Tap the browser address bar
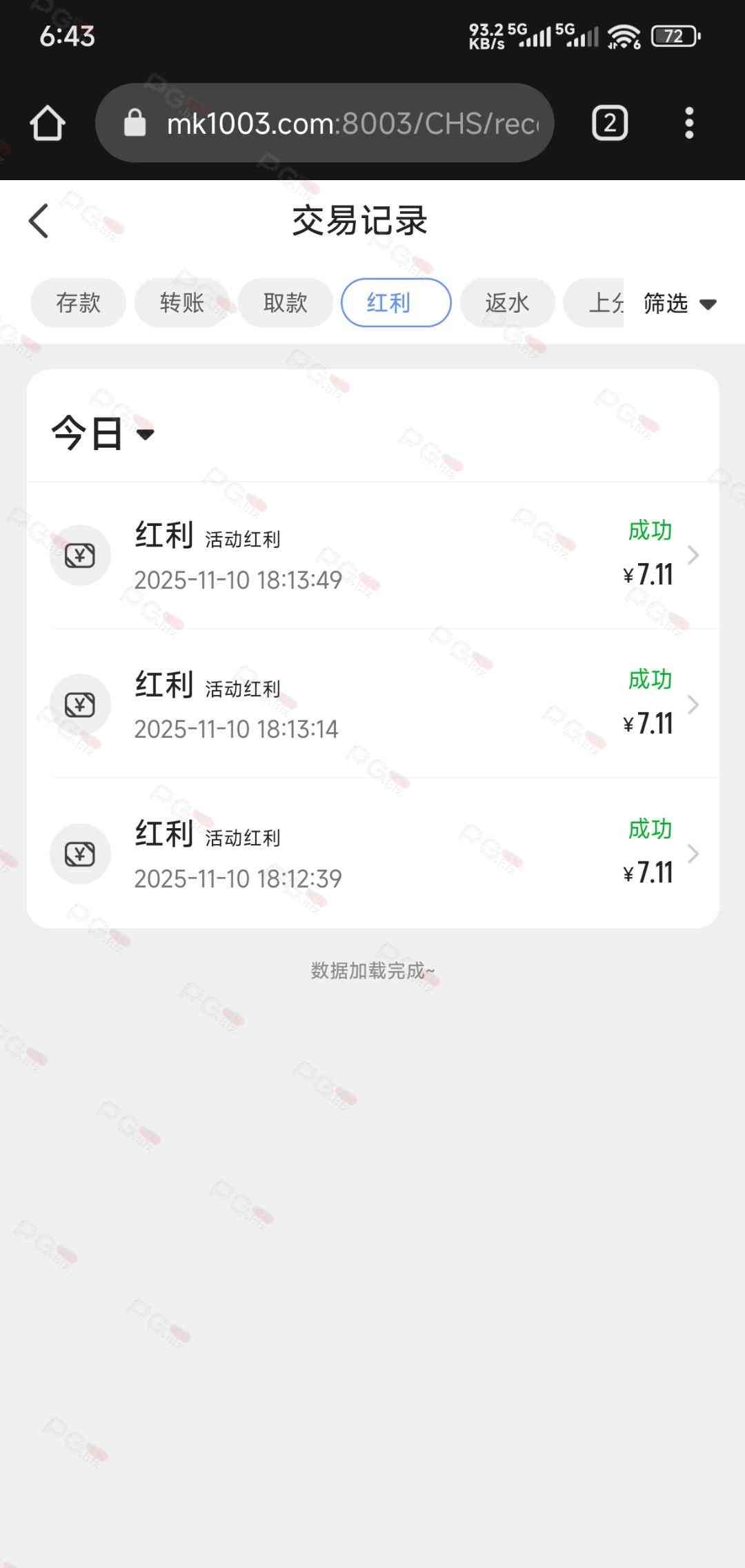Screen dimensions: 745x1568 pyautogui.click(x=324, y=124)
